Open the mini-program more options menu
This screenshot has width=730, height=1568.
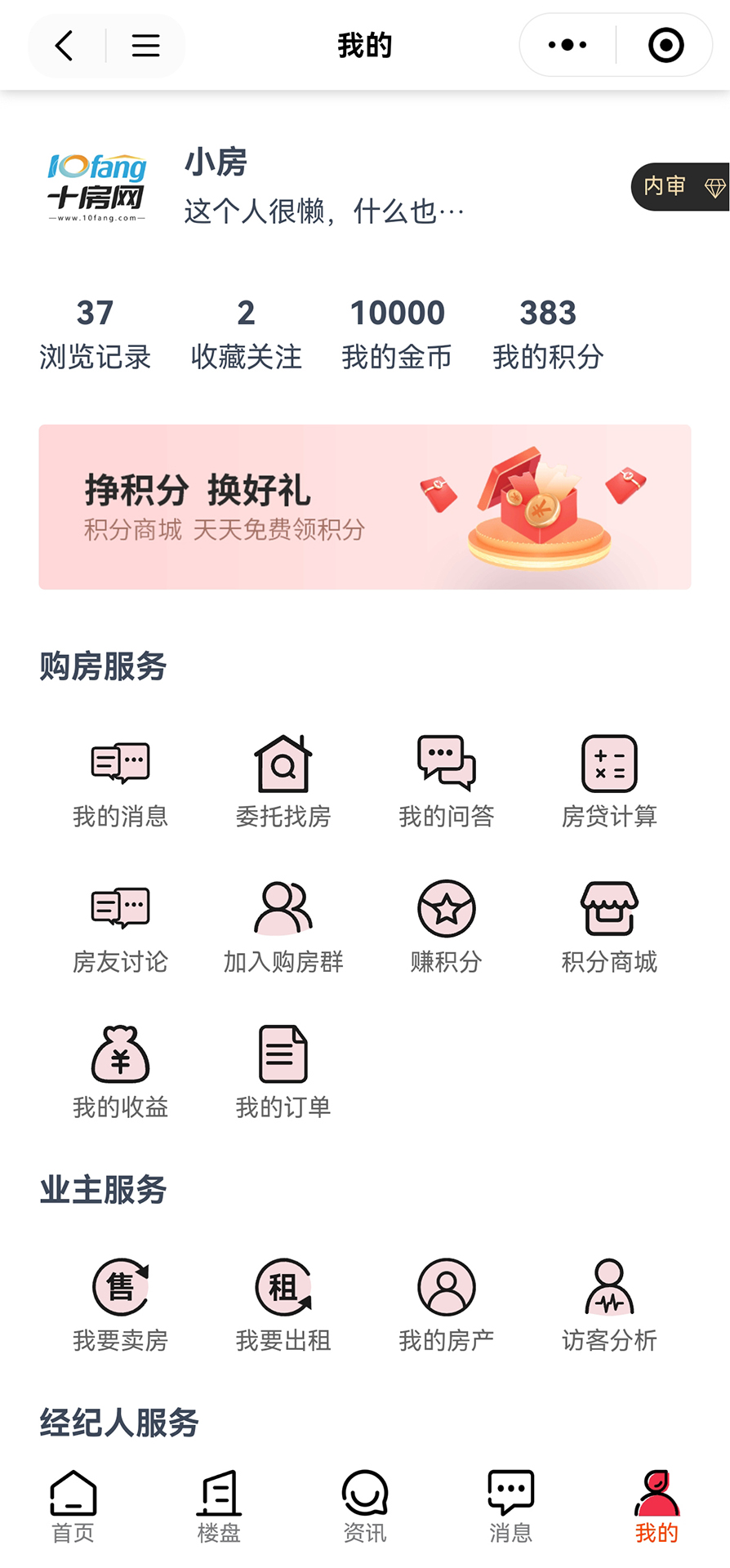coord(565,45)
